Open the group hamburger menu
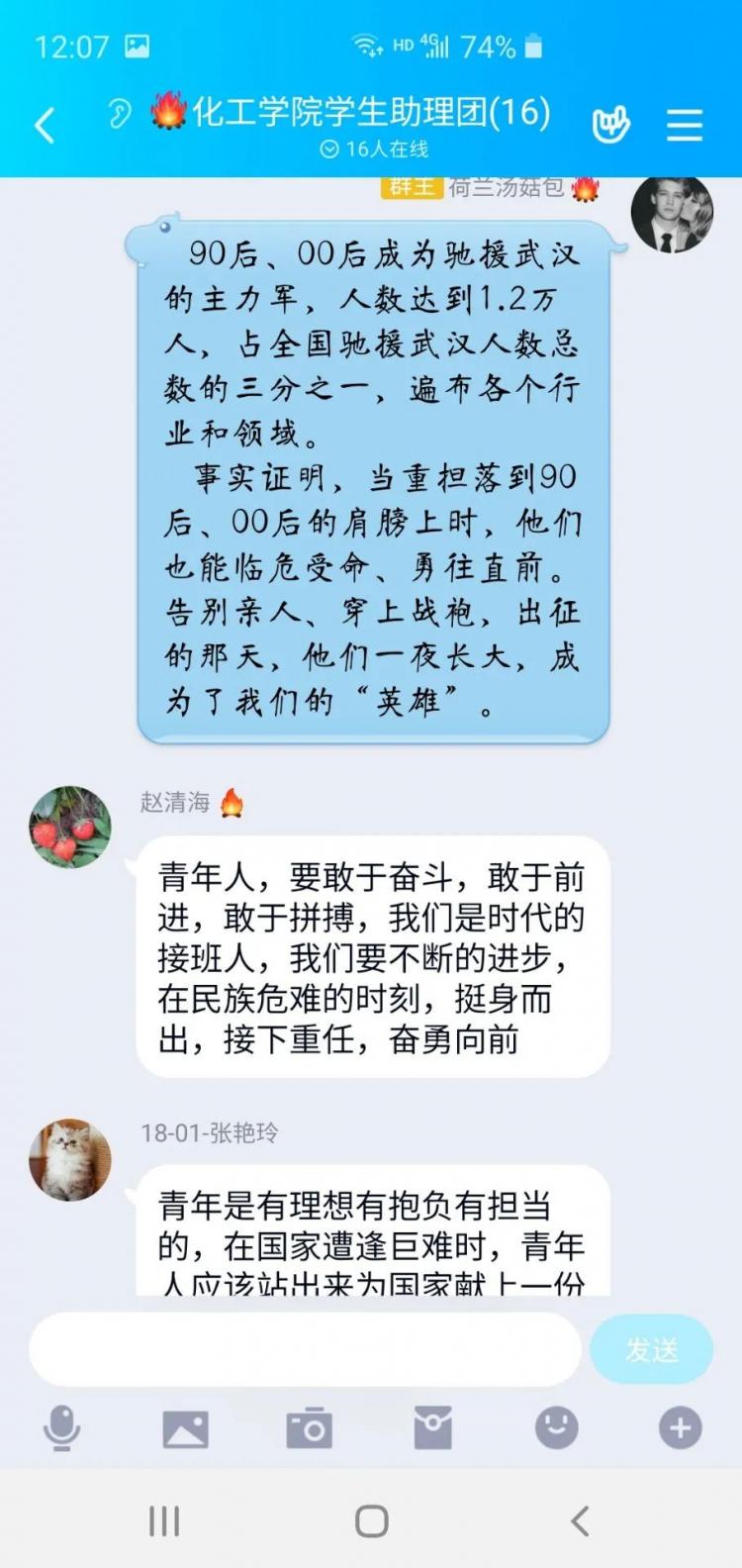The image size is (742, 1568). click(x=684, y=126)
